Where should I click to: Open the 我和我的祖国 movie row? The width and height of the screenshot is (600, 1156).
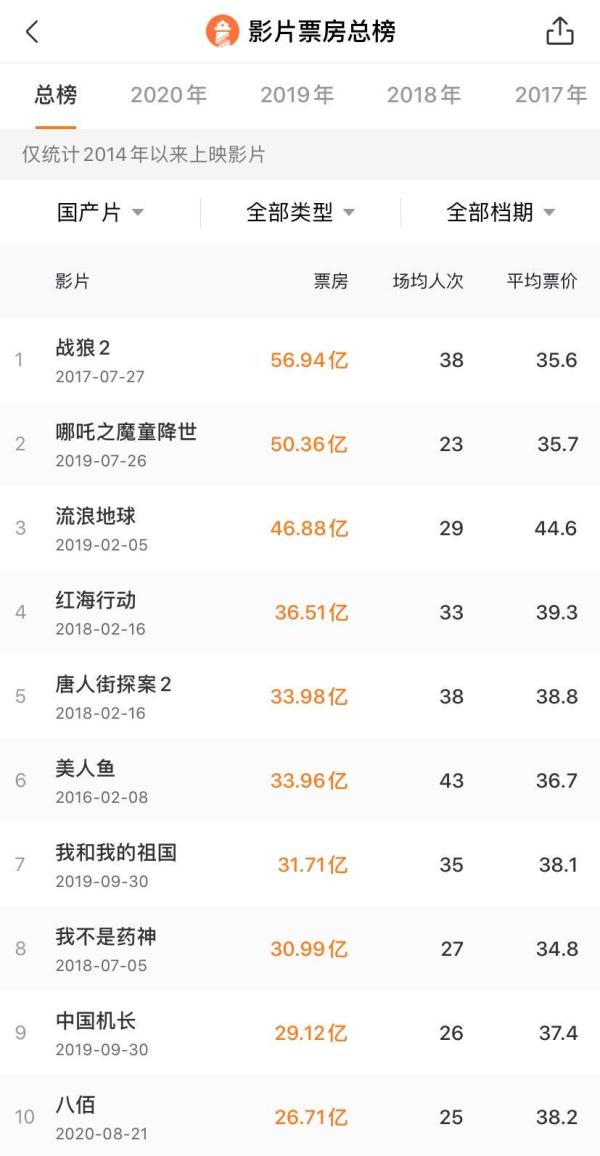[300, 864]
